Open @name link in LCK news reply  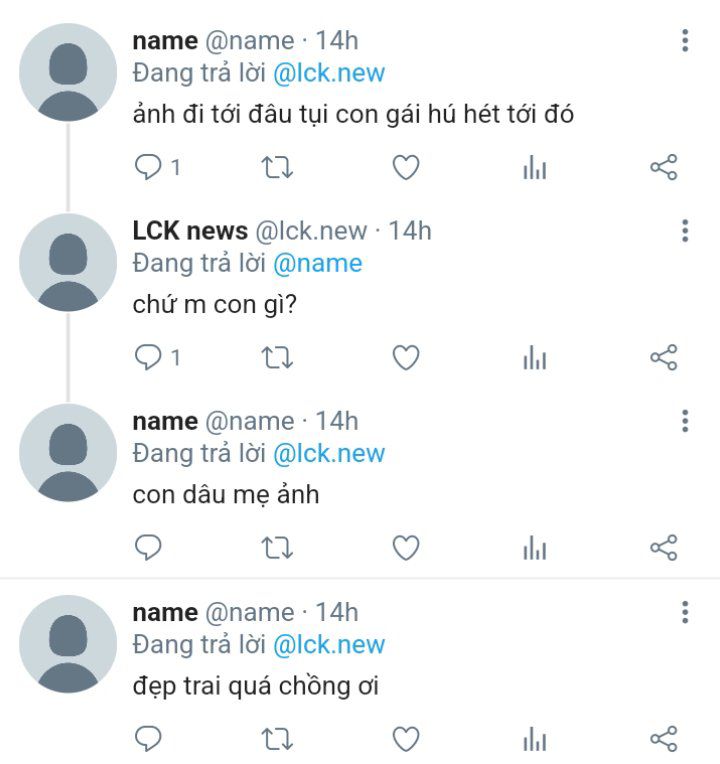(318, 264)
